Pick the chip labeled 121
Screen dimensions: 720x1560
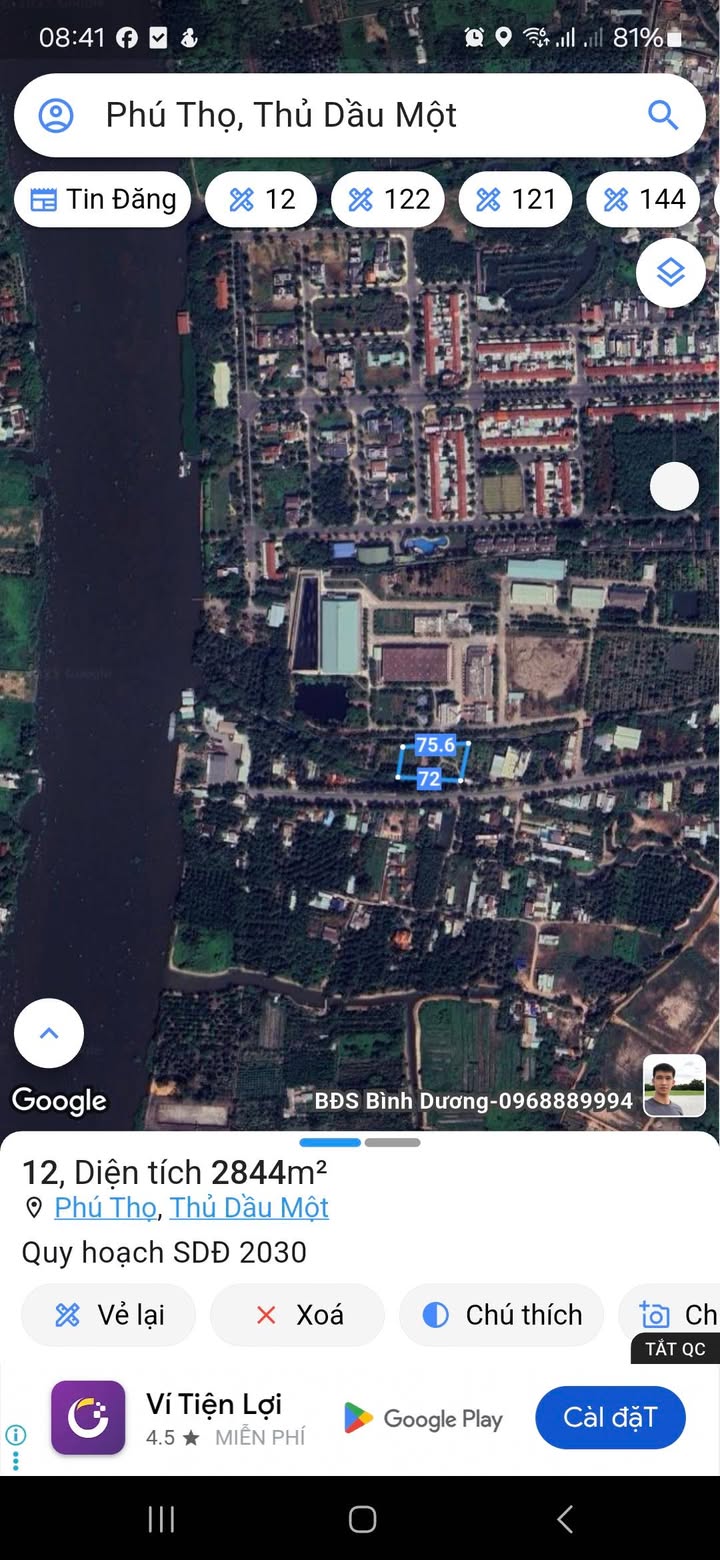tap(516, 200)
